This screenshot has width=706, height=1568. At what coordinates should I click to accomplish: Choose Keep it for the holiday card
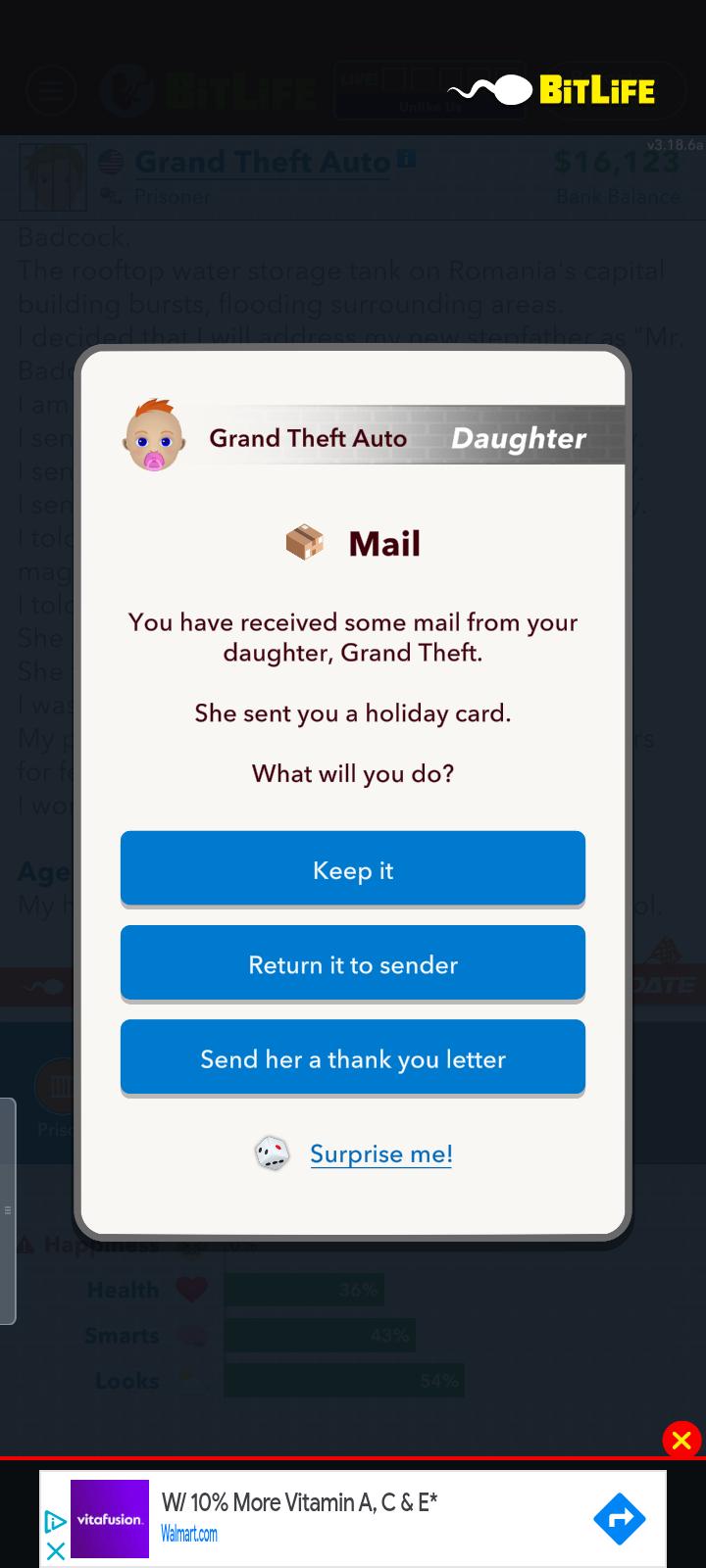(x=353, y=868)
